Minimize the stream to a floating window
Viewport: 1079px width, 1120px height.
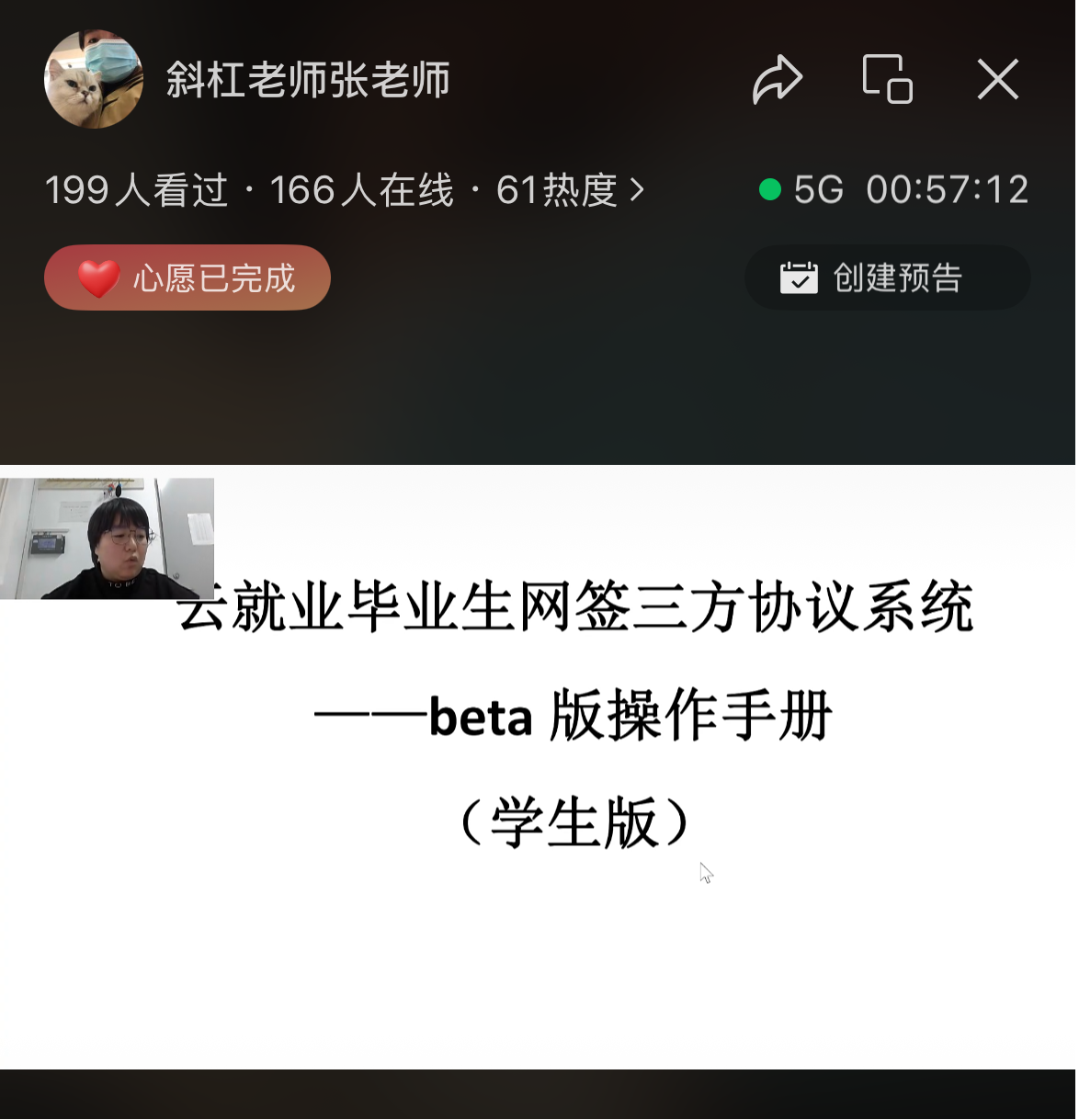(887, 80)
